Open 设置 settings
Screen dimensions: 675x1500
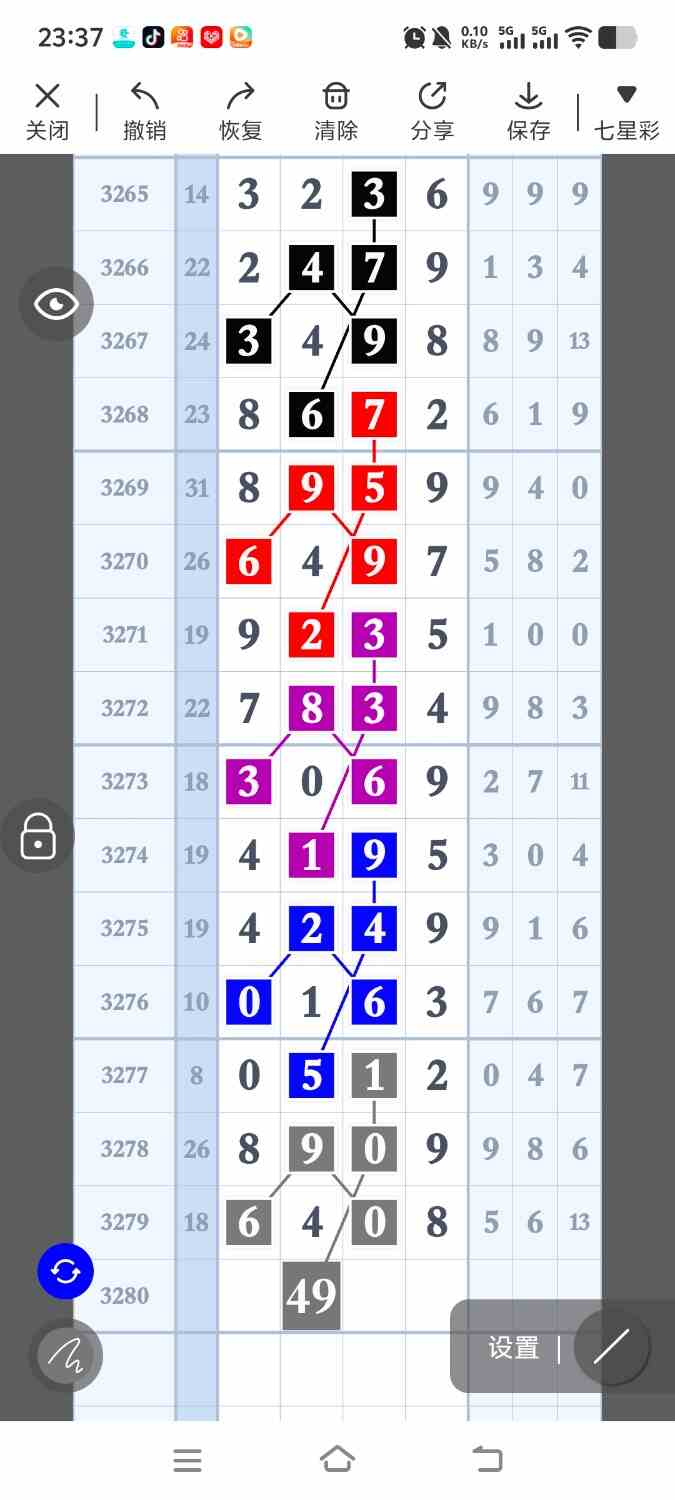pos(513,1348)
